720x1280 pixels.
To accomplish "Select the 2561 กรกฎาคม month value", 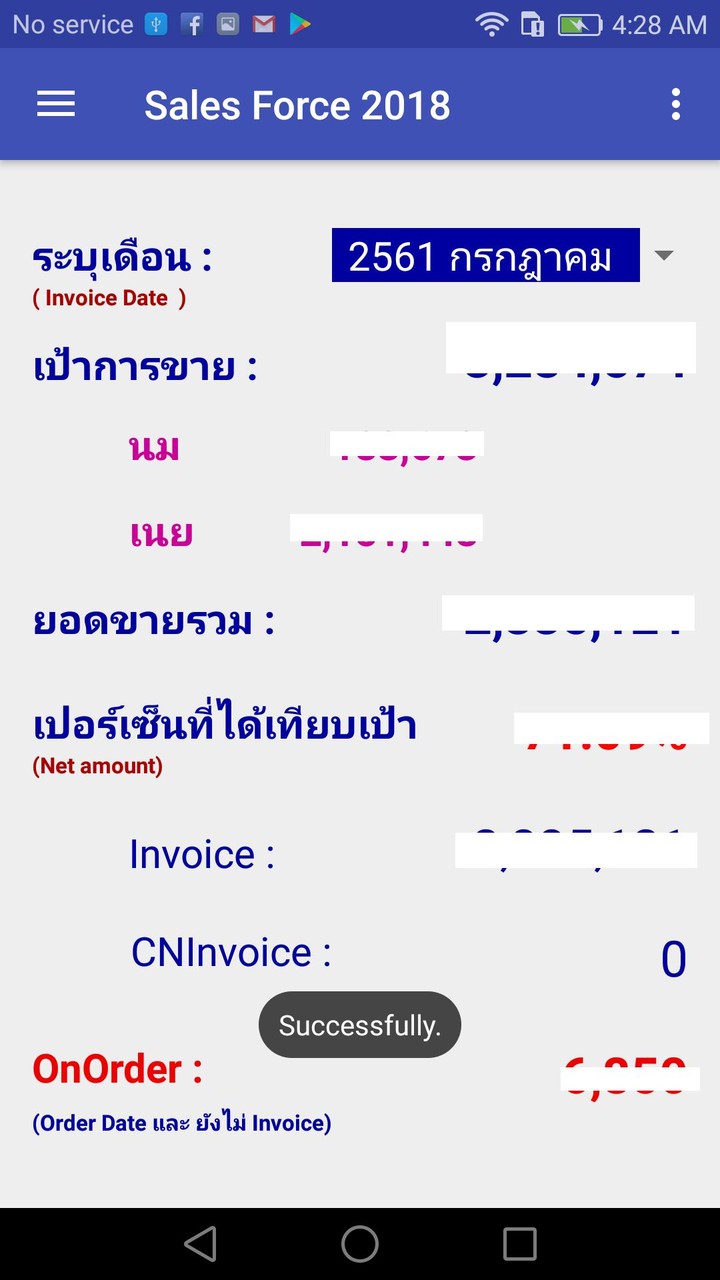I will [485, 256].
